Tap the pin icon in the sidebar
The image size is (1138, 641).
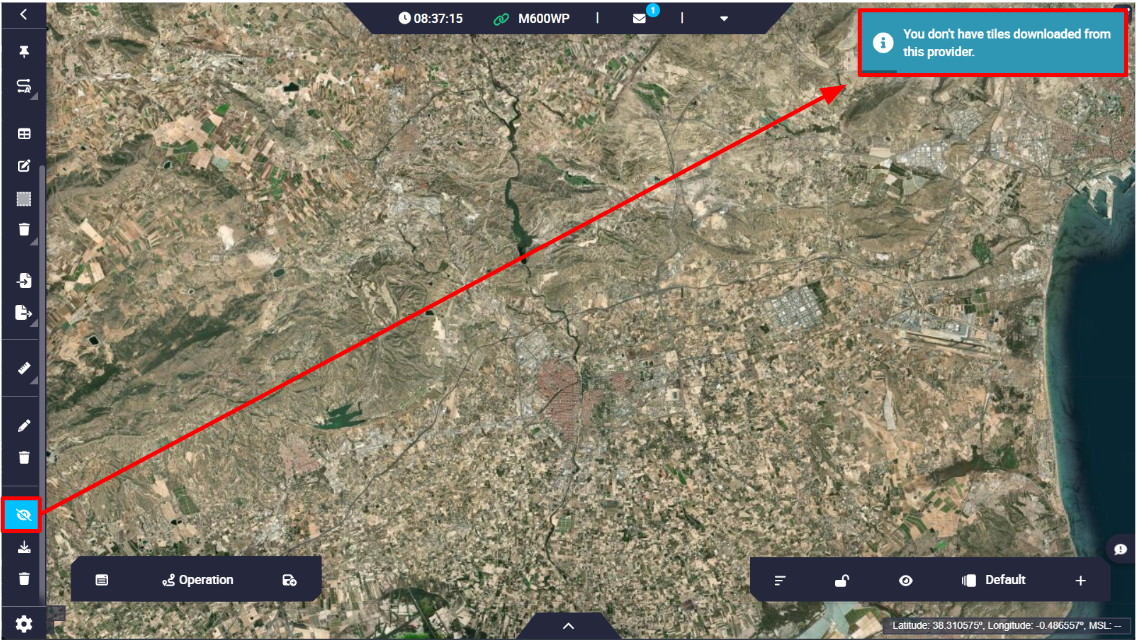click(x=24, y=54)
